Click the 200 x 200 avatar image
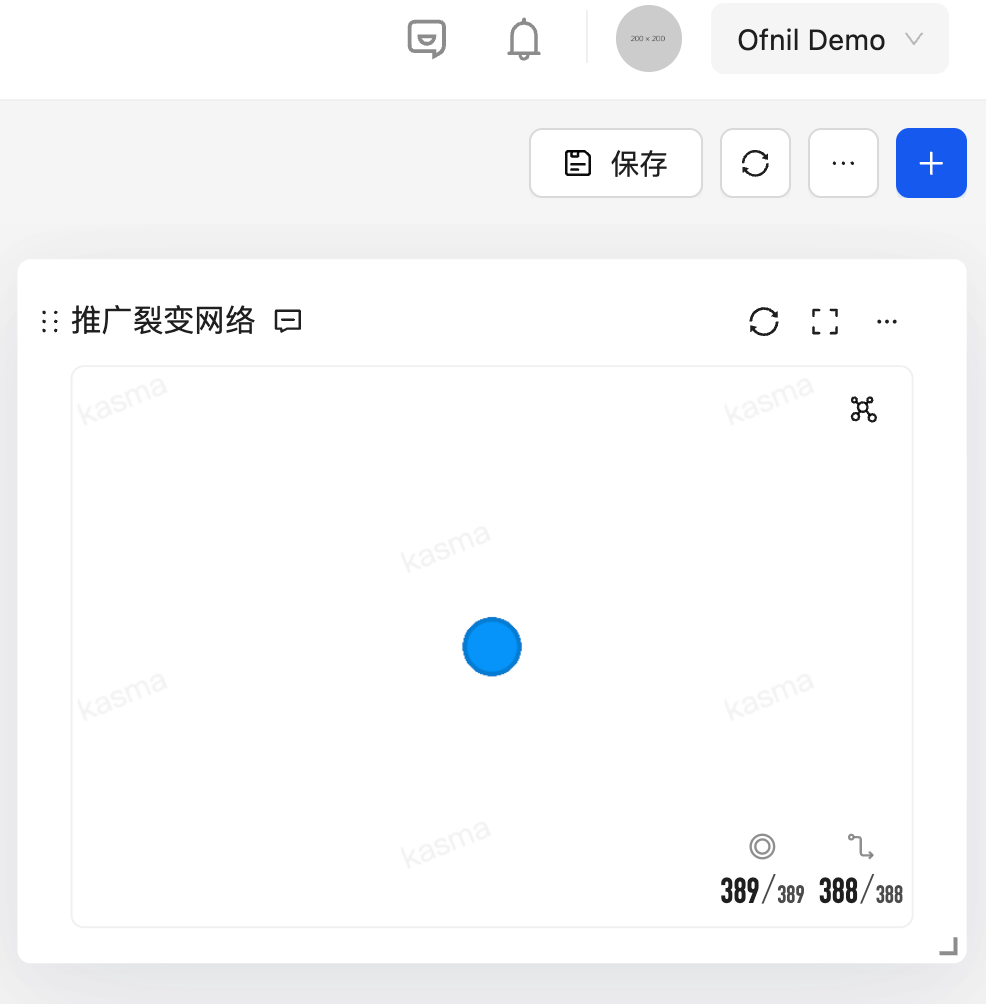 pos(648,39)
